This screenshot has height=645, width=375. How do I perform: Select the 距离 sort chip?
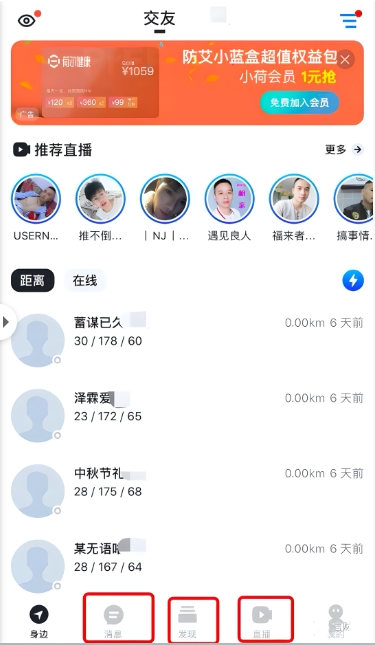pyautogui.click(x=32, y=281)
